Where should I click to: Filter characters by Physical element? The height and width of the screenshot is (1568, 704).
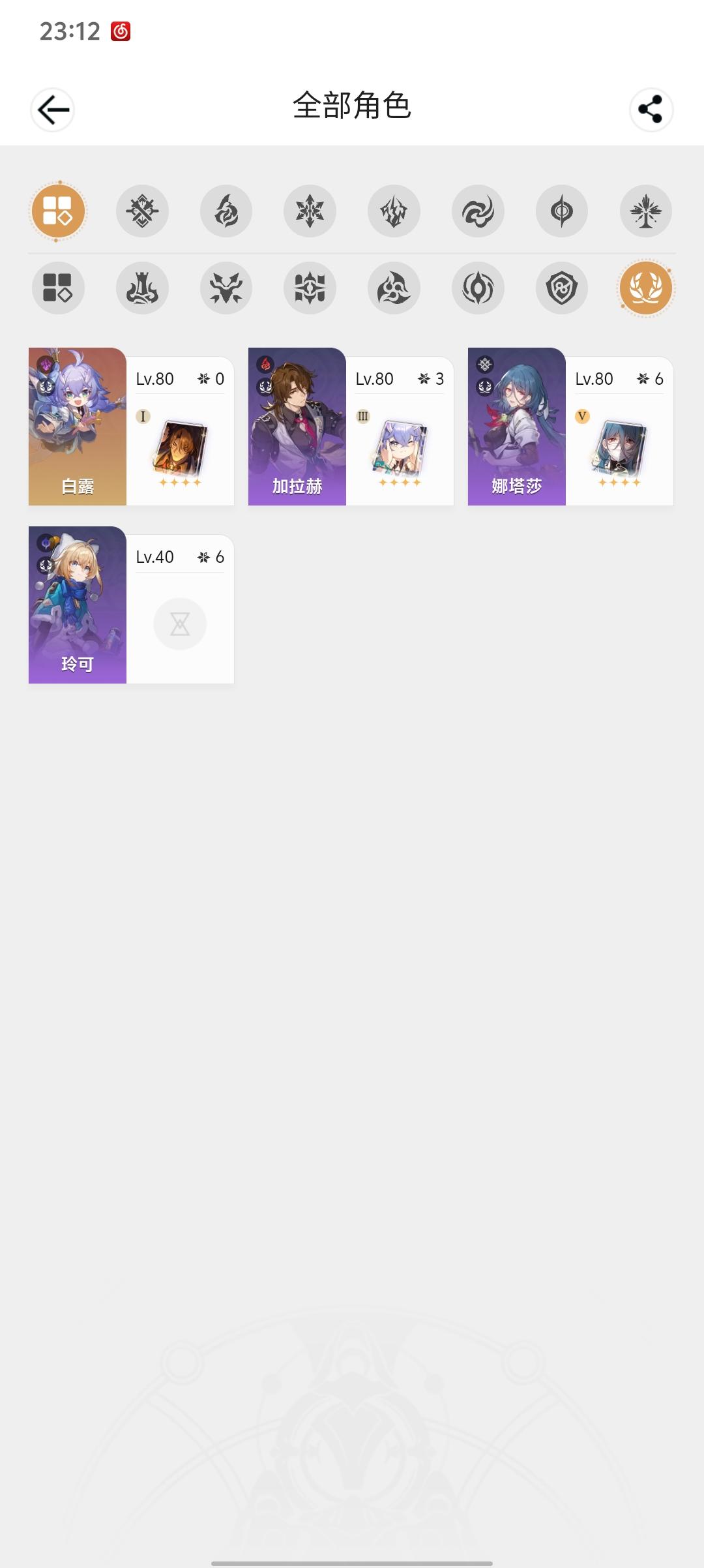point(142,211)
